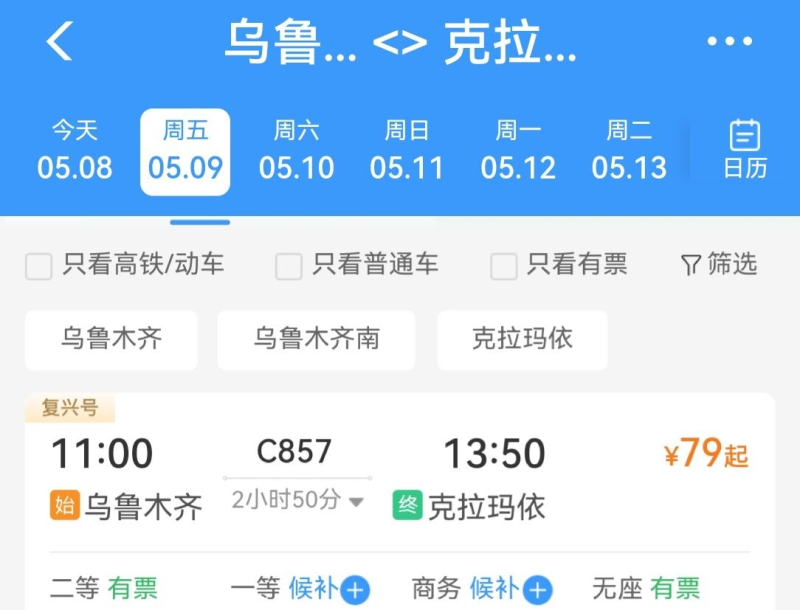This screenshot has width=800, height=610.
Task: Select Sunday 05.11
Action: [407, 151]
